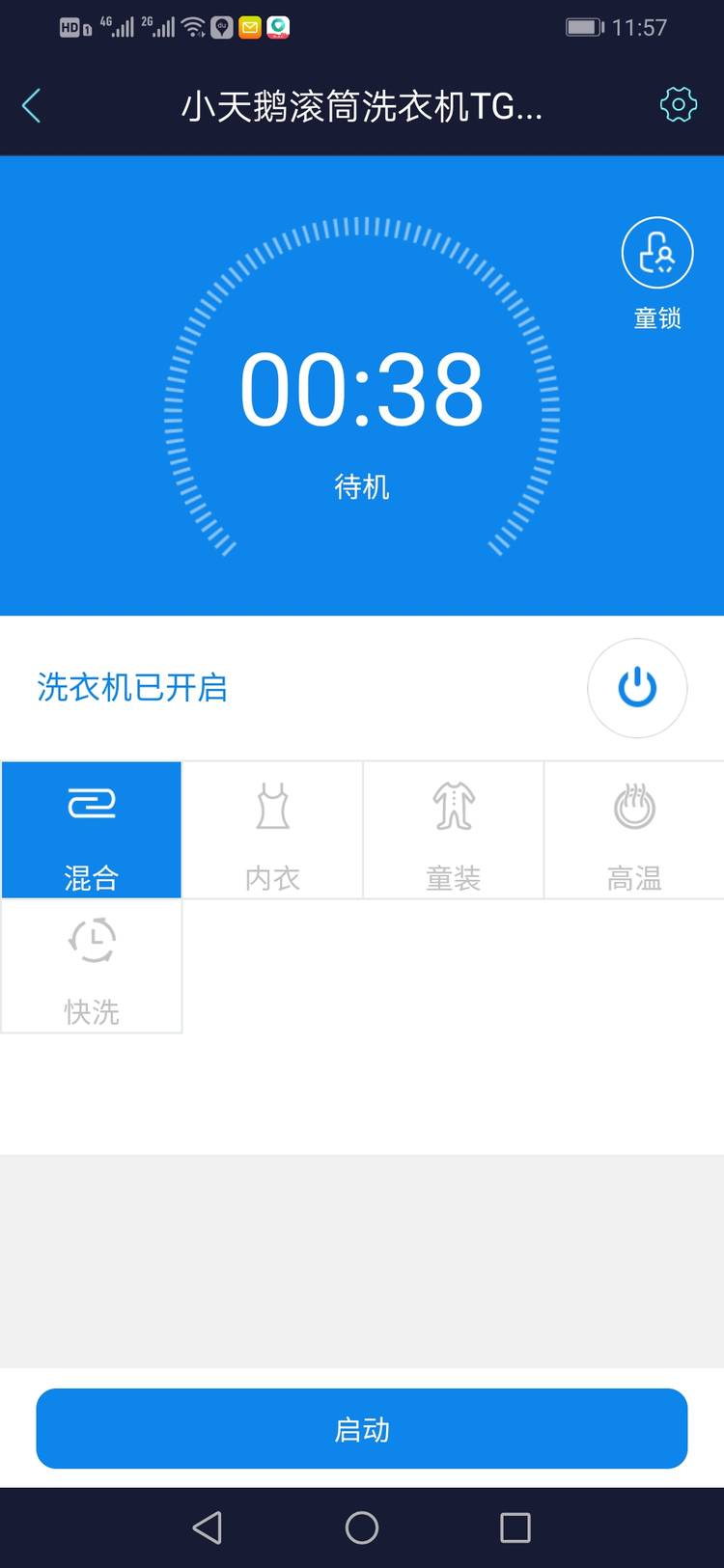Switch to the 快洗 quick wash mode
This screenshot has width=724, height=1568.
pos(92,967)
